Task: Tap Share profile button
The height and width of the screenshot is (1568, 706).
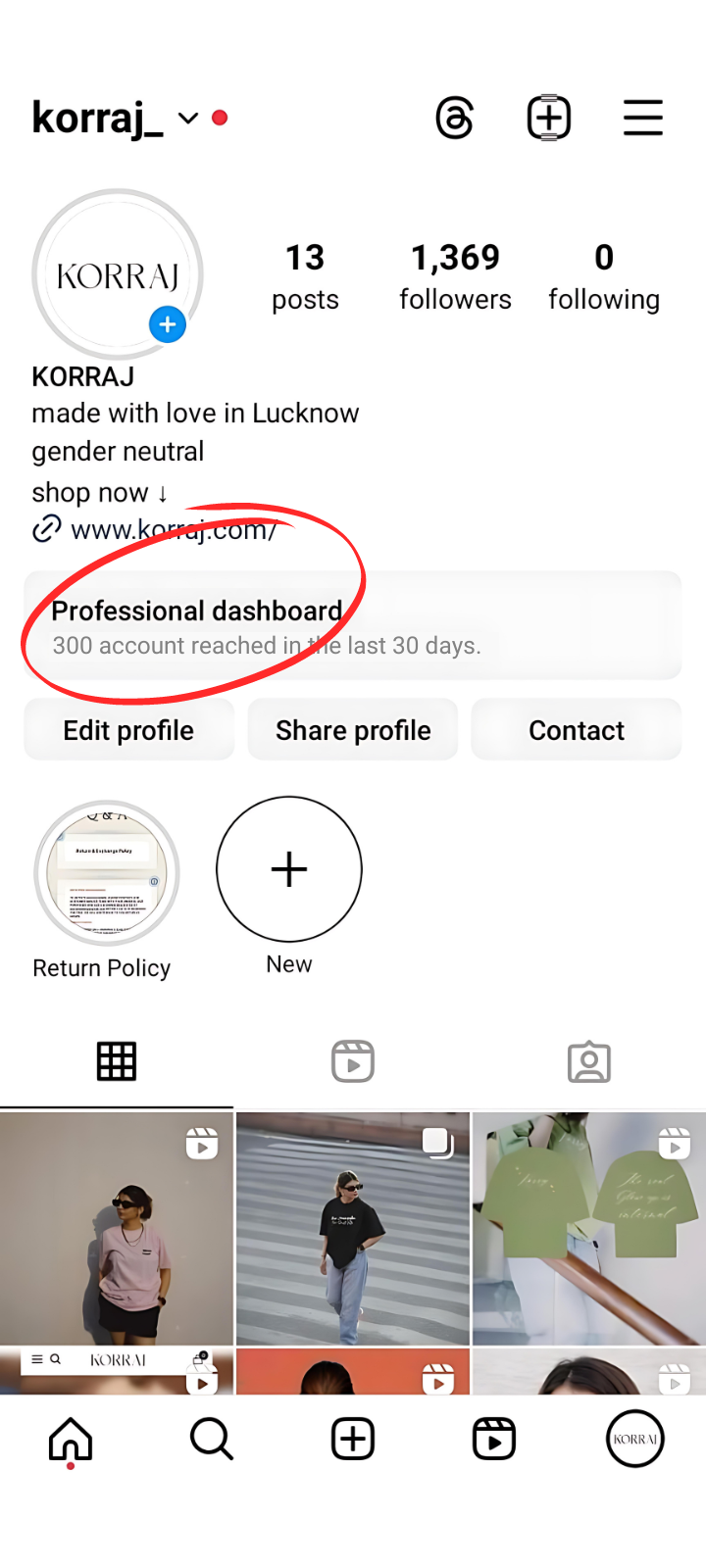Action: [x=353, y=730]
